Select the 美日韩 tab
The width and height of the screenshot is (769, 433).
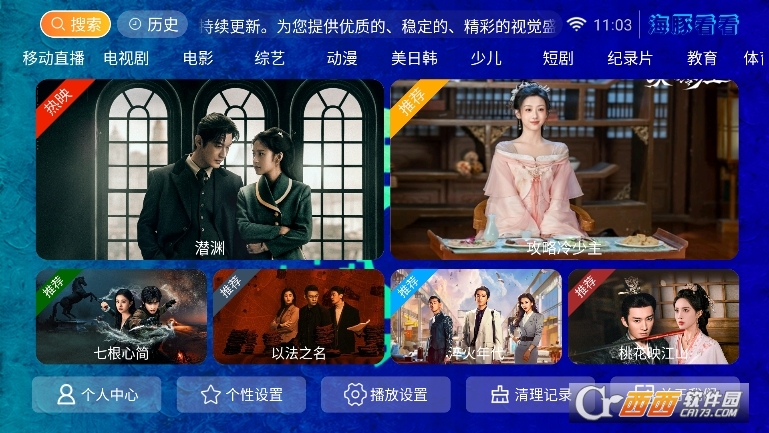pos(414,58)
